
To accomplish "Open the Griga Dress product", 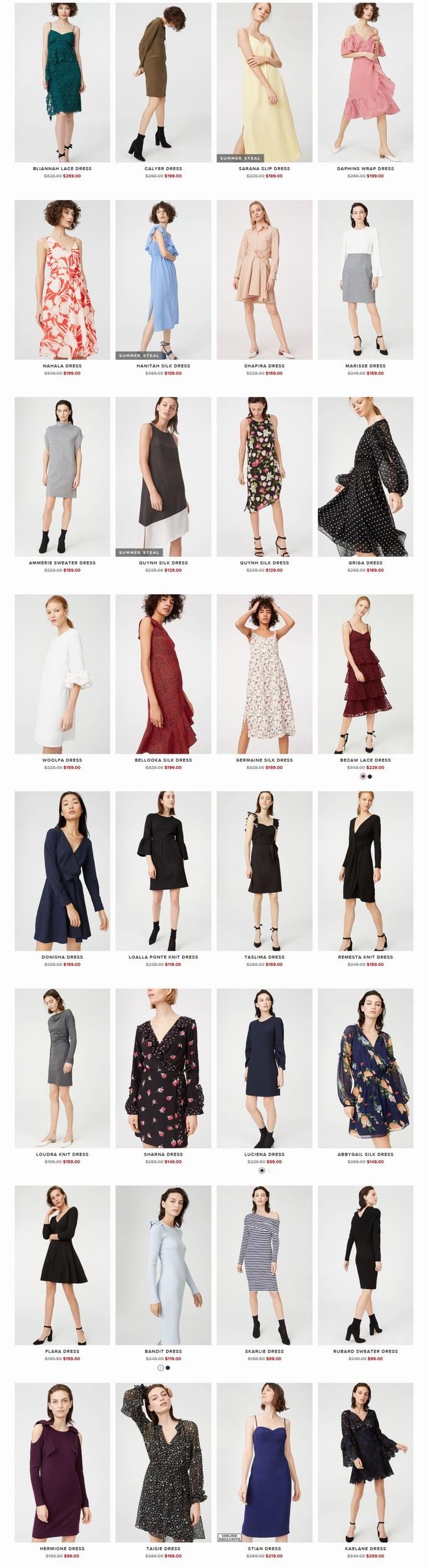I will click(x=365, y=477).
